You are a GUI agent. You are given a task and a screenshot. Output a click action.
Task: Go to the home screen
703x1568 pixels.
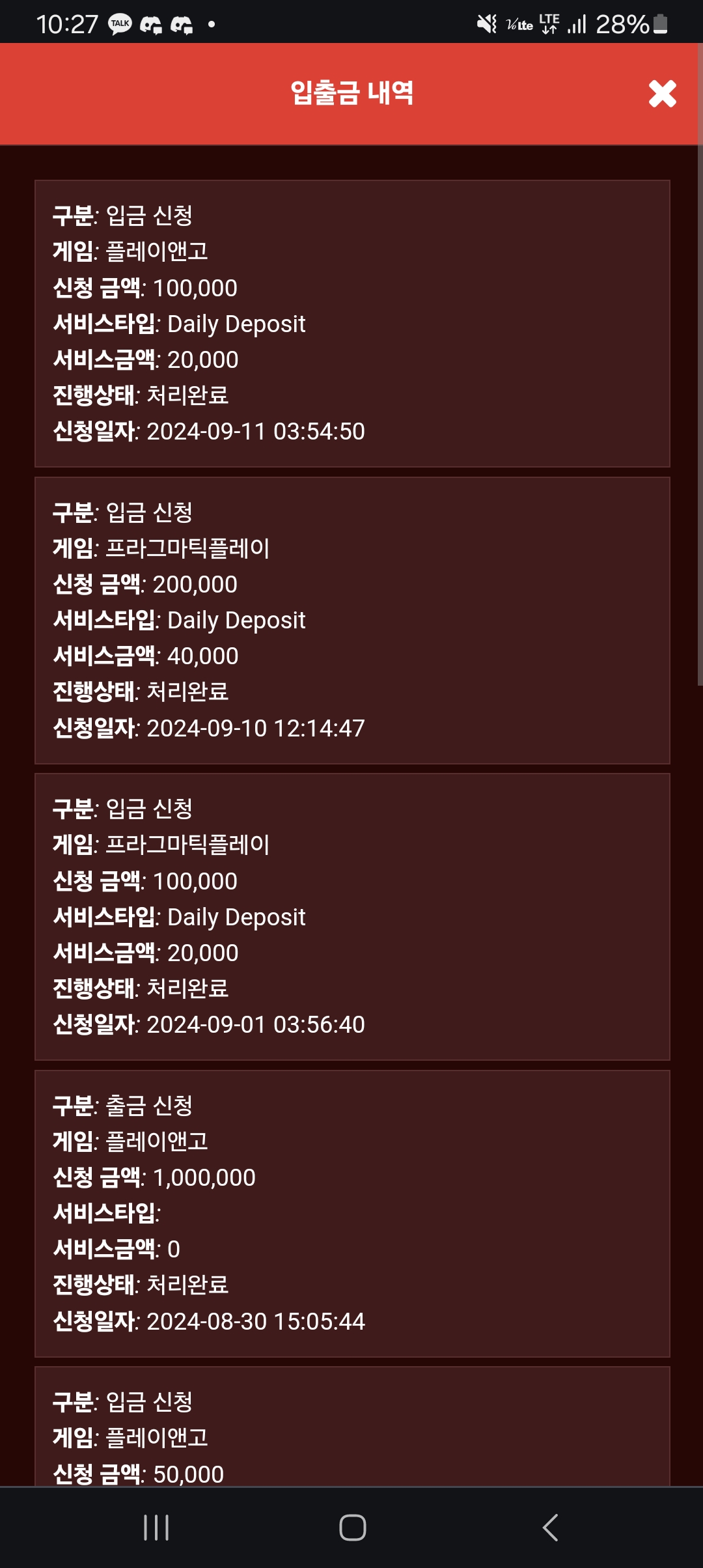click(x=352, y=1527)
